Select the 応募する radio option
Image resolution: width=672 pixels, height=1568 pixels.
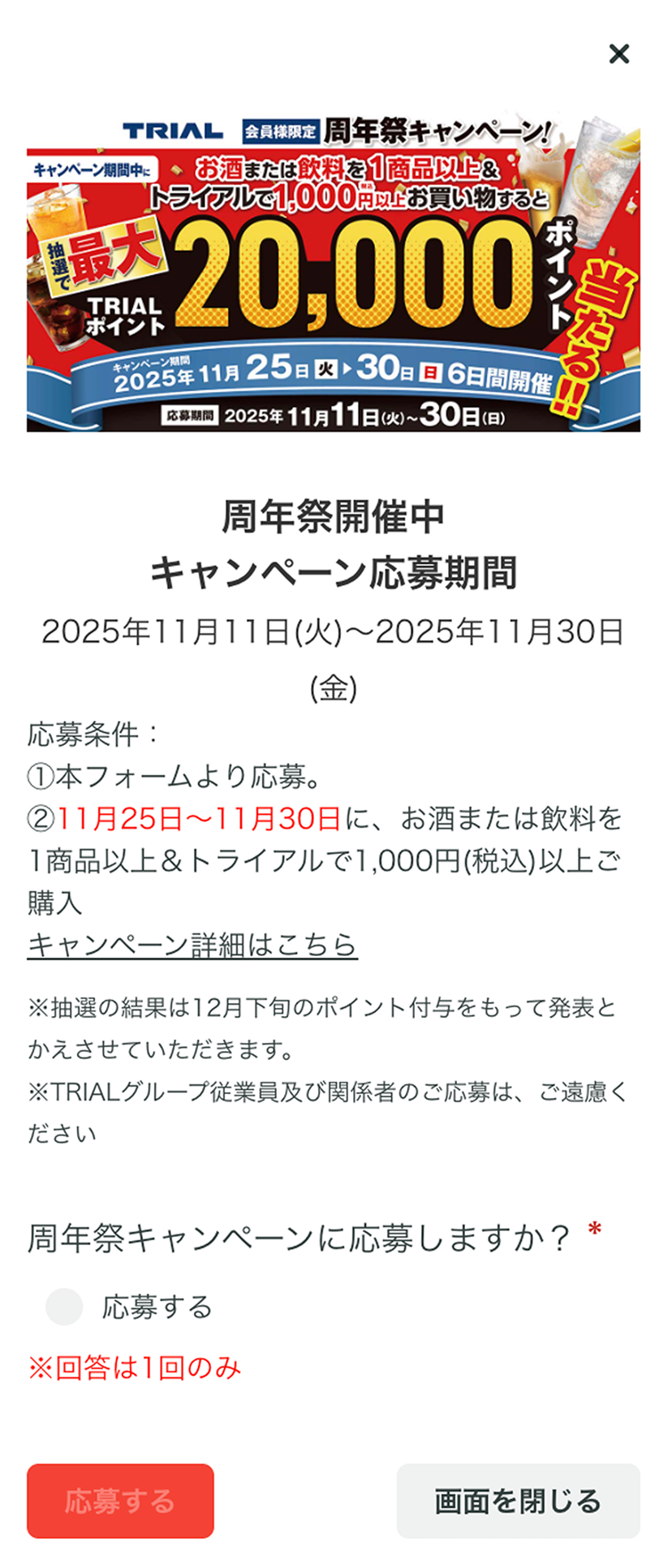(x=65, y=1307)
